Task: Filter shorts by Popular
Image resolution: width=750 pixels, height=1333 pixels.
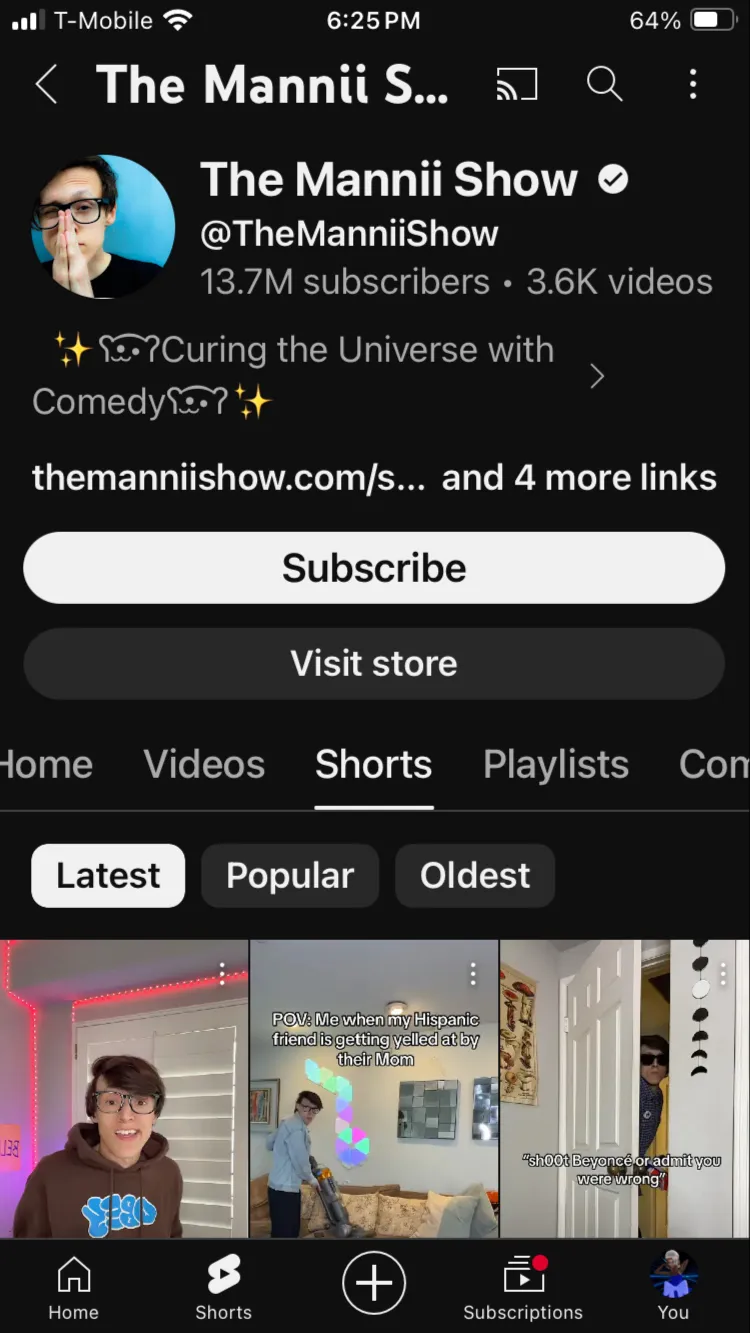Action: (x=290, y=876)
